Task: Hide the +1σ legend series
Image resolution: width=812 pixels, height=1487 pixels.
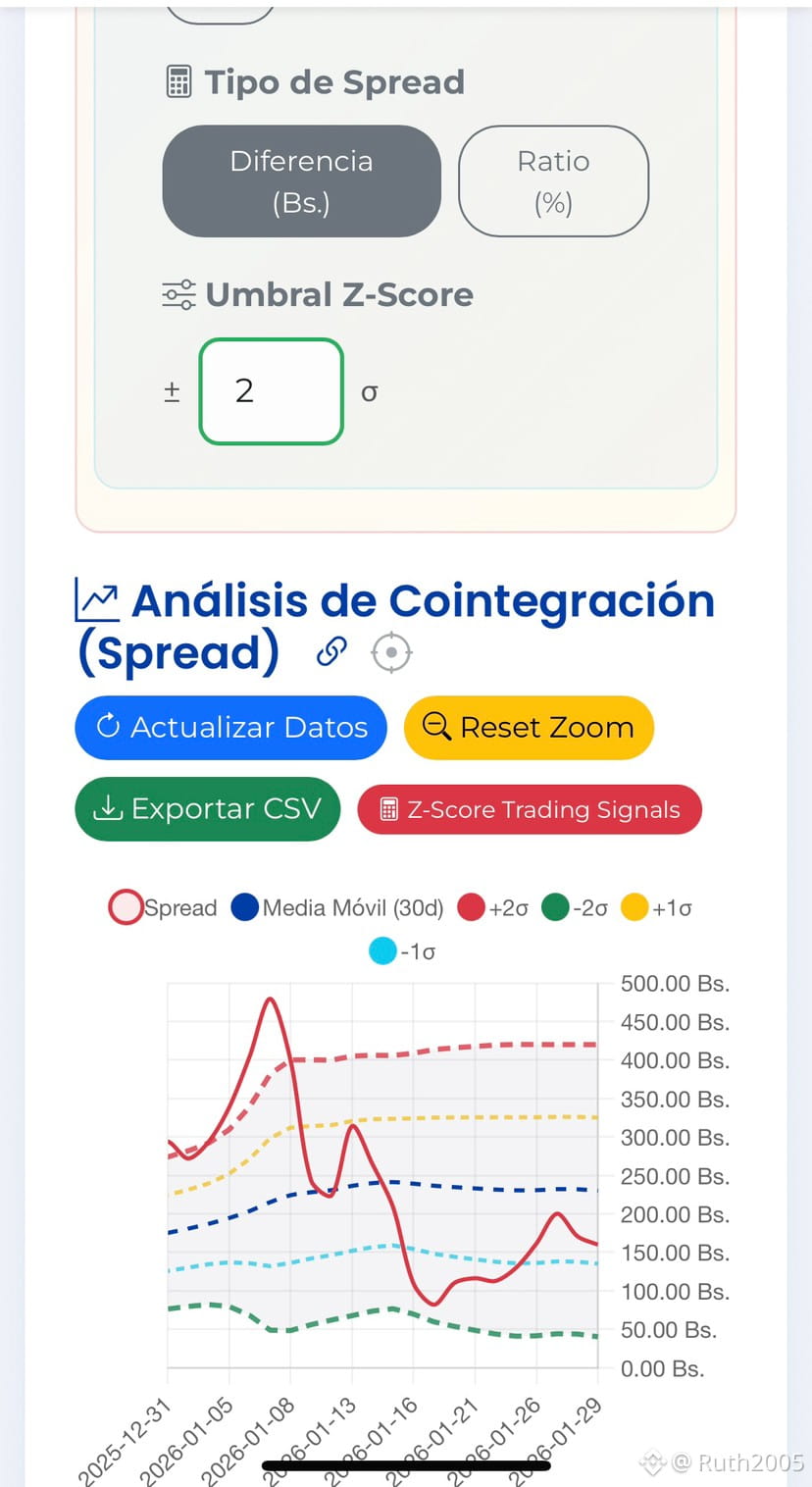Action: click(656, 907)
